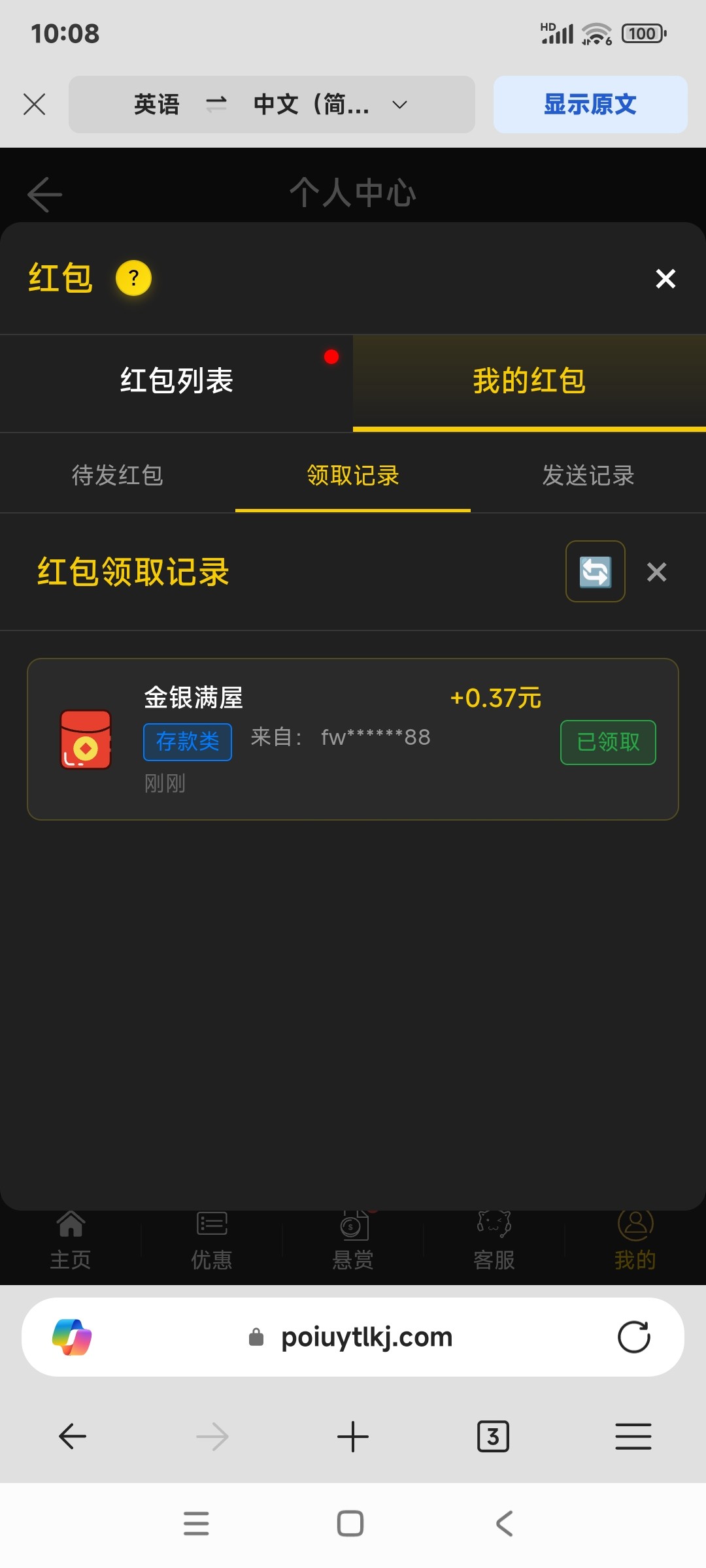The width and height of the screenshot is (706, 1568).
Task: Dismiss the 红包领取记录 section
Action: (656, 572)
